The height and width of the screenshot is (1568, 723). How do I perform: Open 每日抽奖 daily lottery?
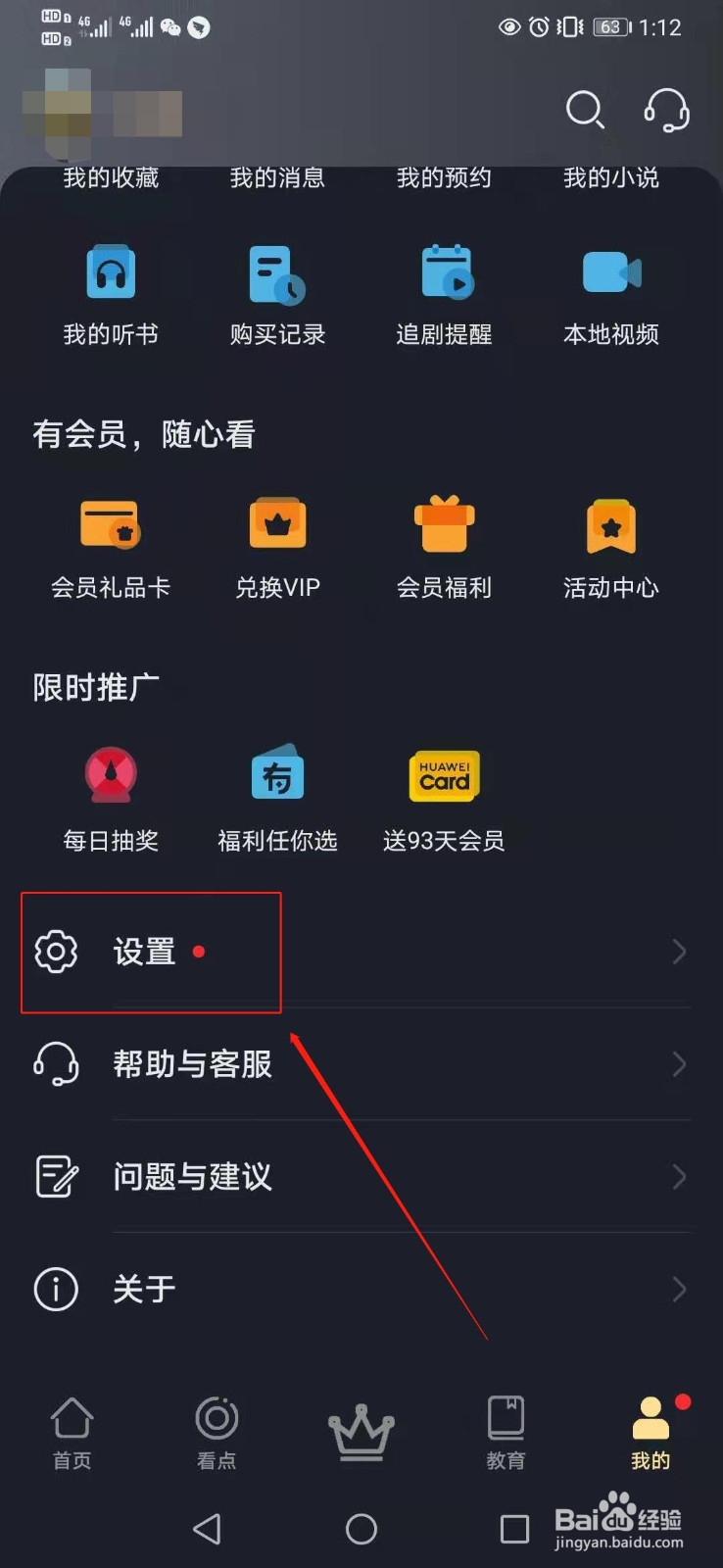tap(110, 799)
